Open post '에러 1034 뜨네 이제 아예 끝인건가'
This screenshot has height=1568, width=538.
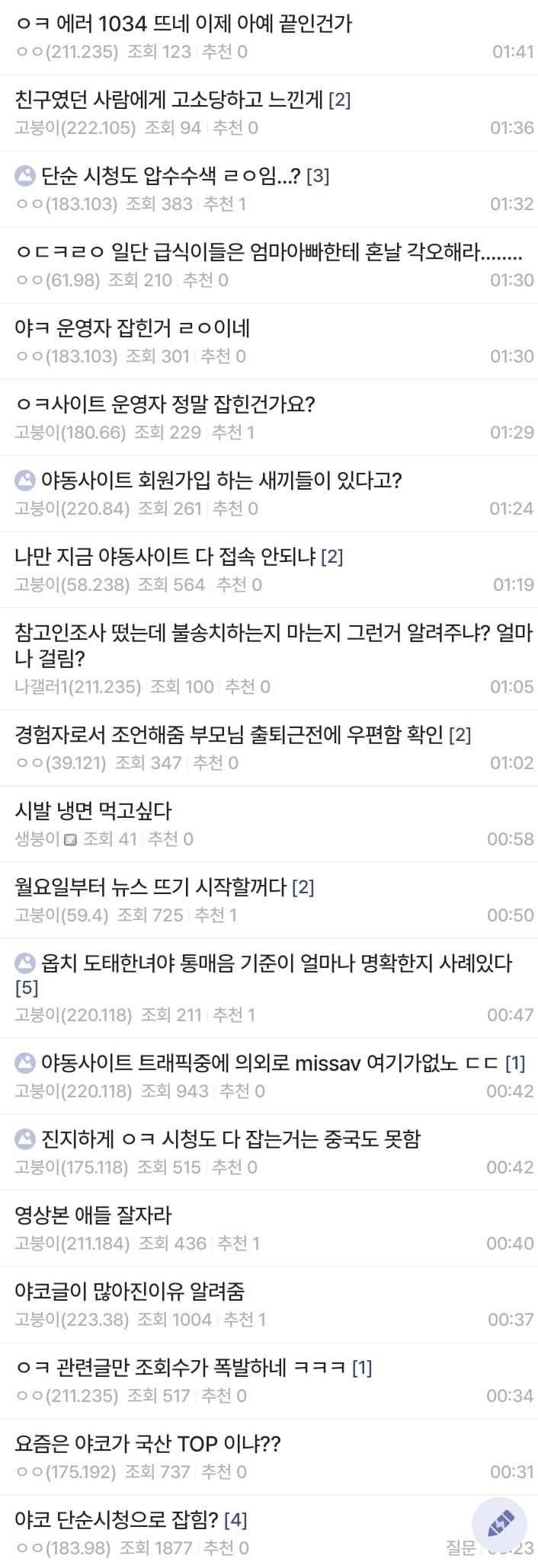pyautogui.click(x=184, y=24)
